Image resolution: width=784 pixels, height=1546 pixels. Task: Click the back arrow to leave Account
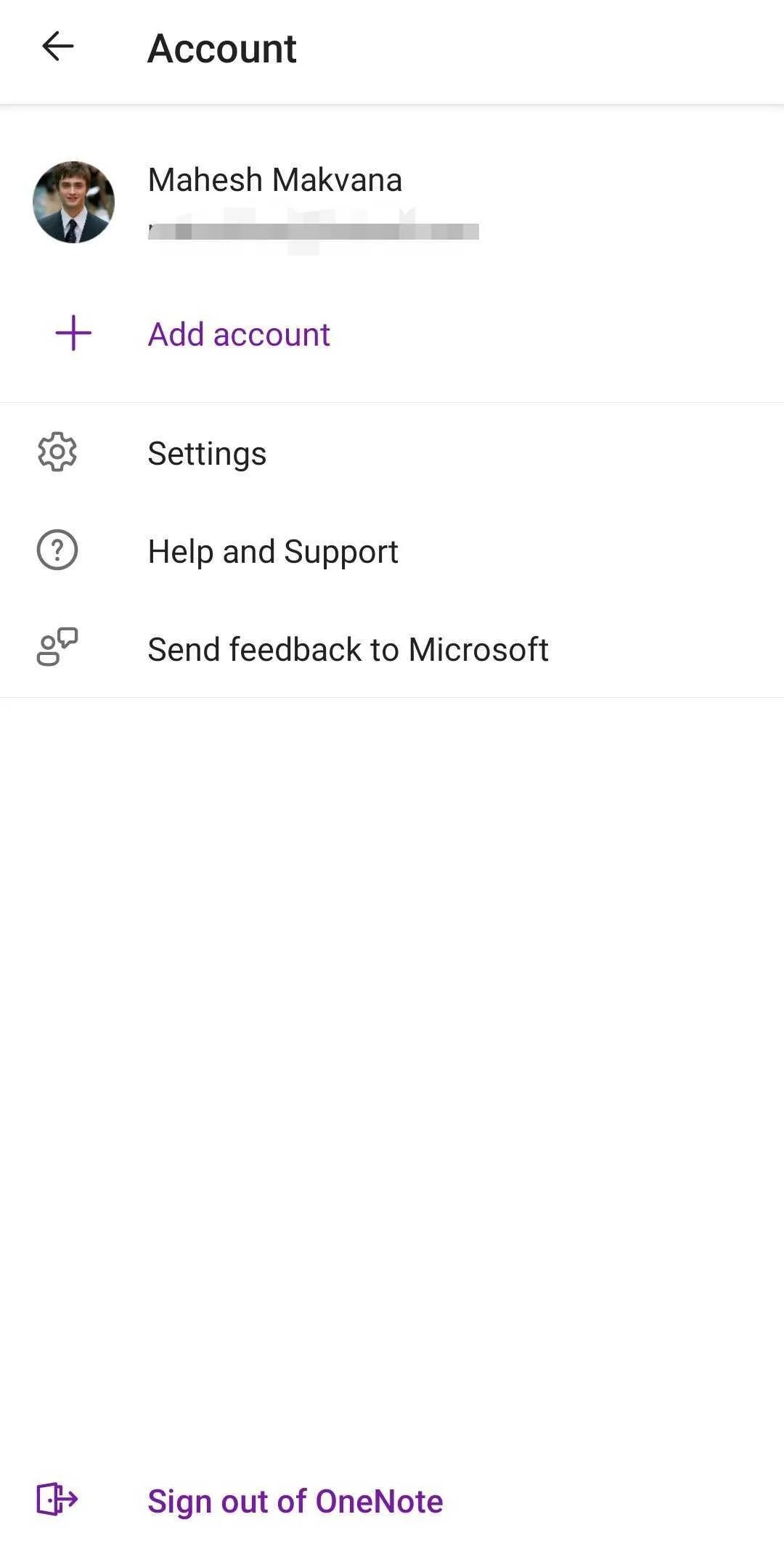click(x=58, y=46)
